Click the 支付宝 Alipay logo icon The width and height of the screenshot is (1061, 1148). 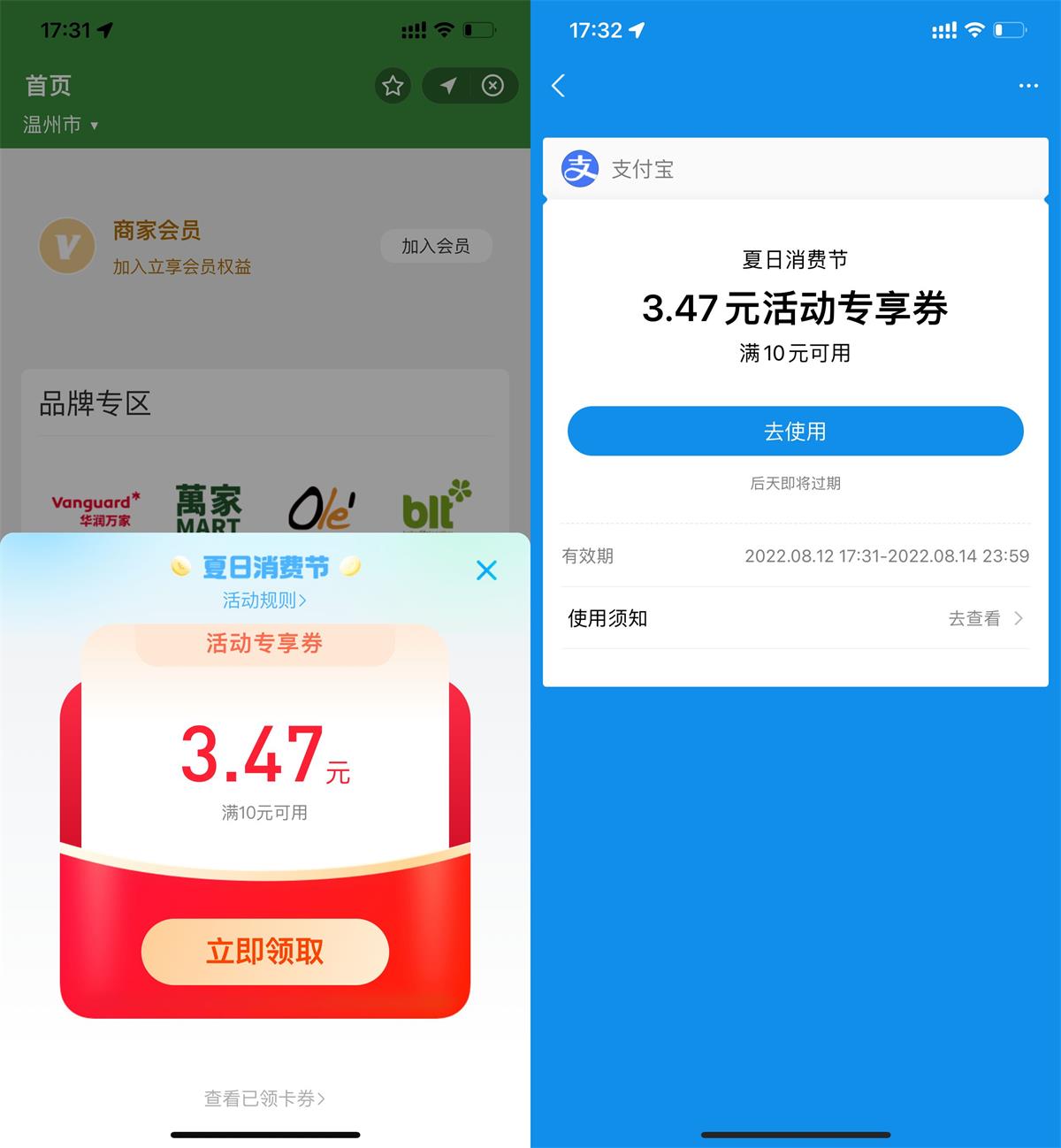coord(581,168)
